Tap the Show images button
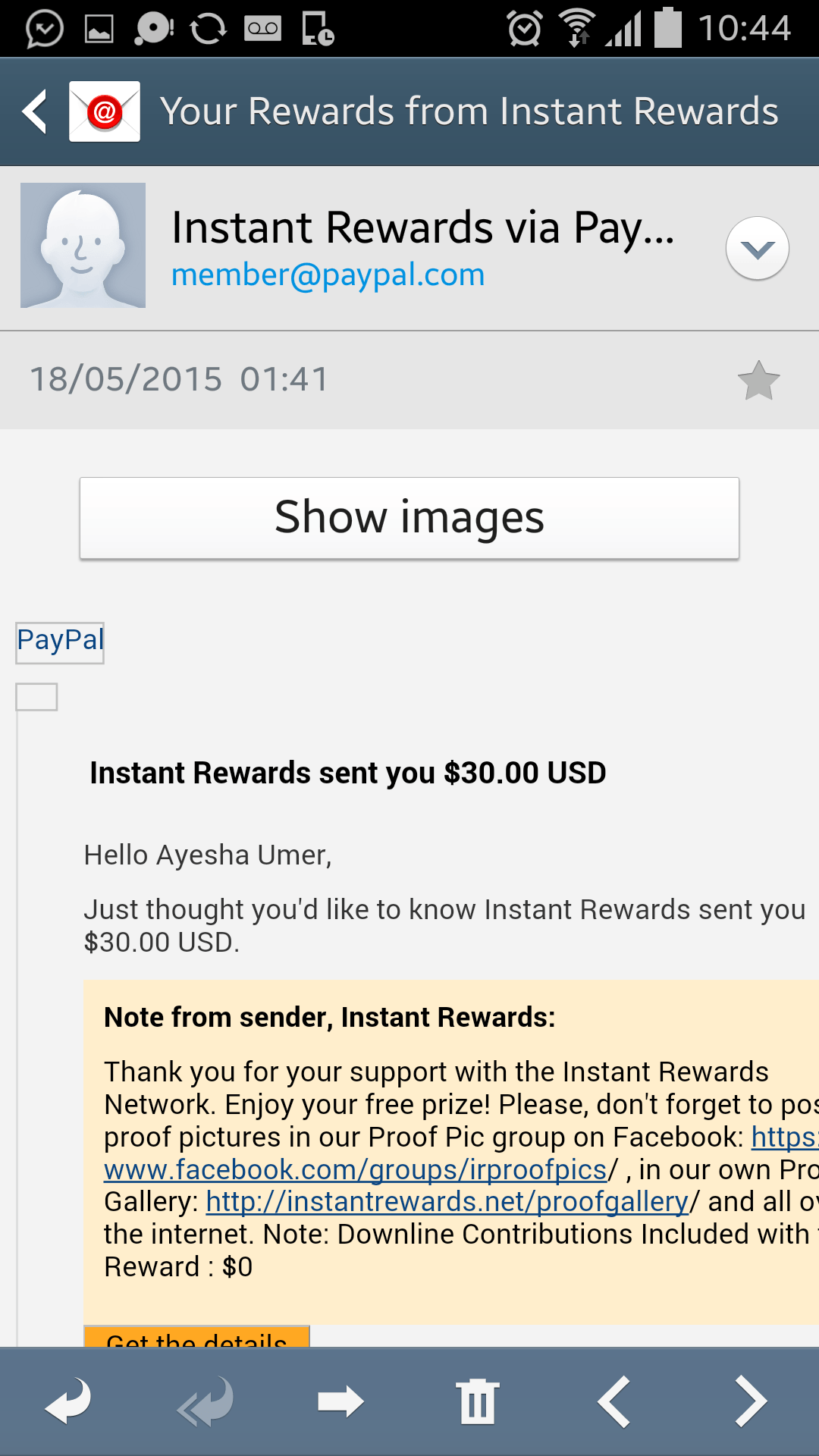This screenshot has width=819, height=1456. [x=409, y=518]
